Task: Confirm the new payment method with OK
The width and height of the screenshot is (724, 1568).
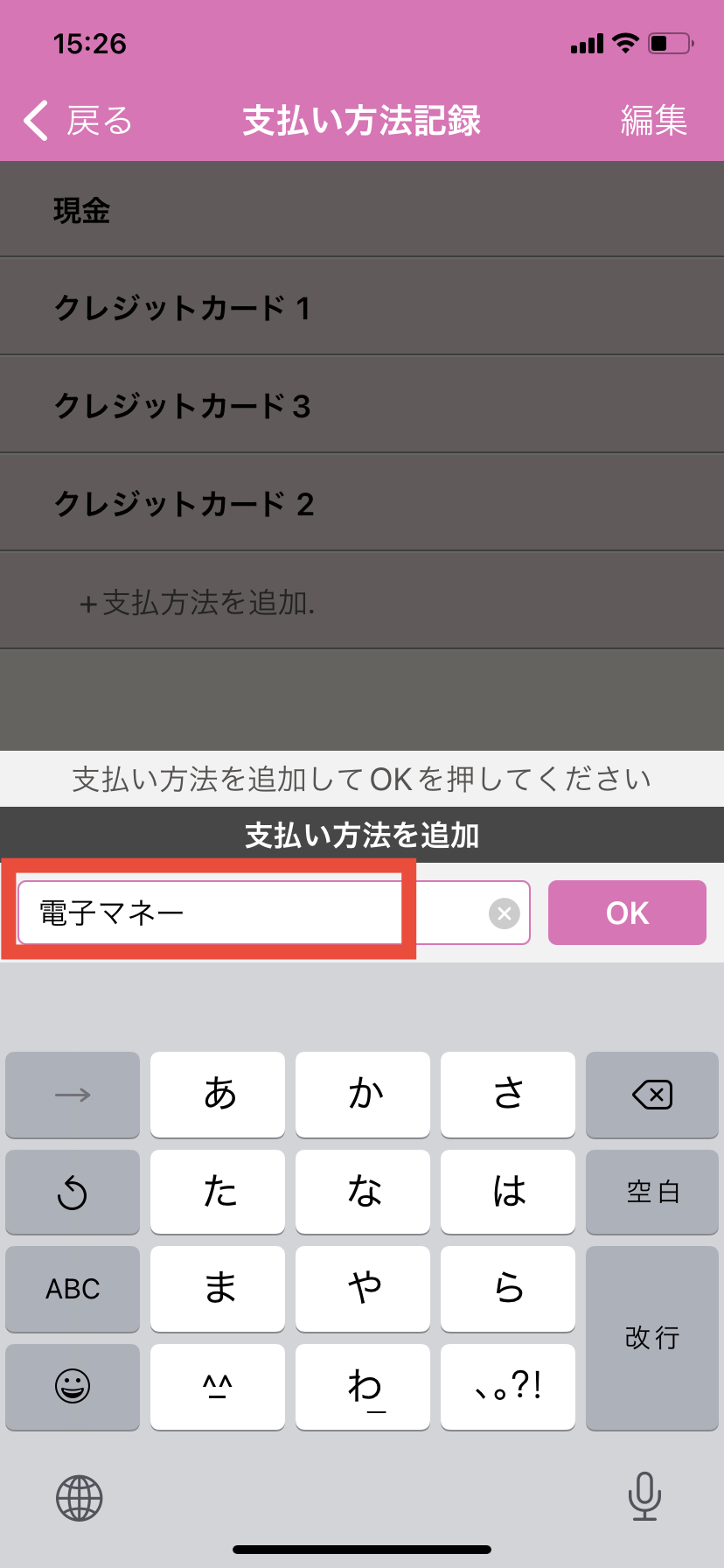Action: (627, 913)
